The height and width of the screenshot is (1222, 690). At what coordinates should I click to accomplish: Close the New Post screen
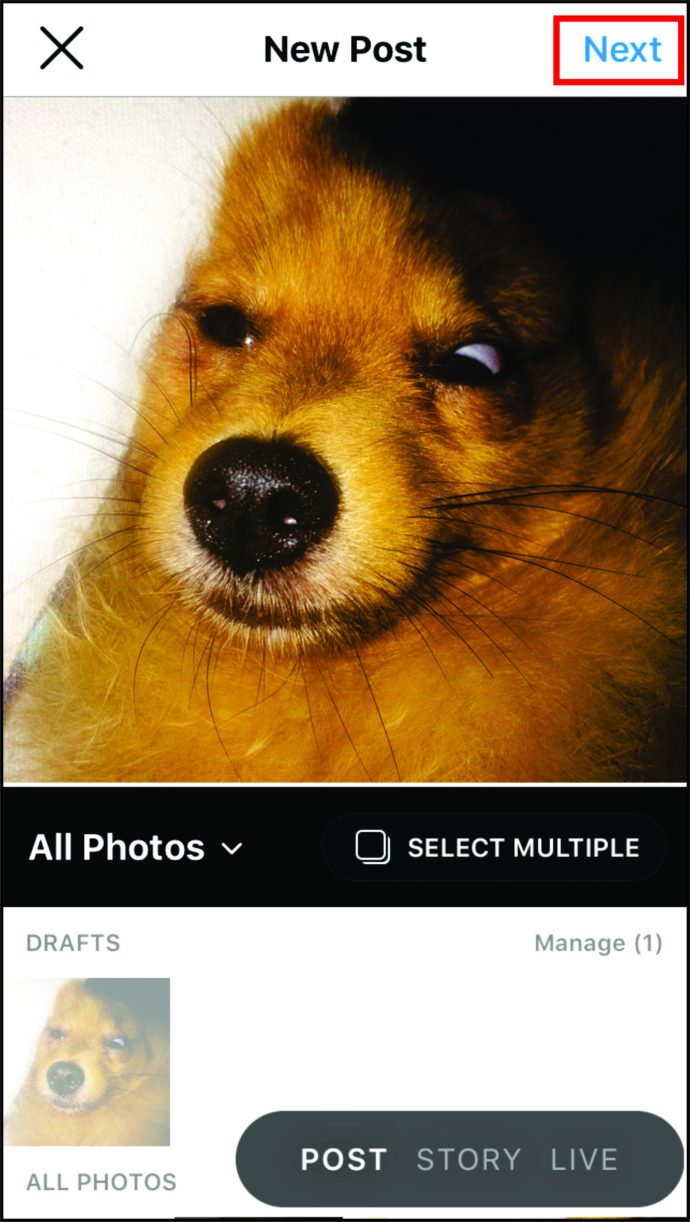61,49
